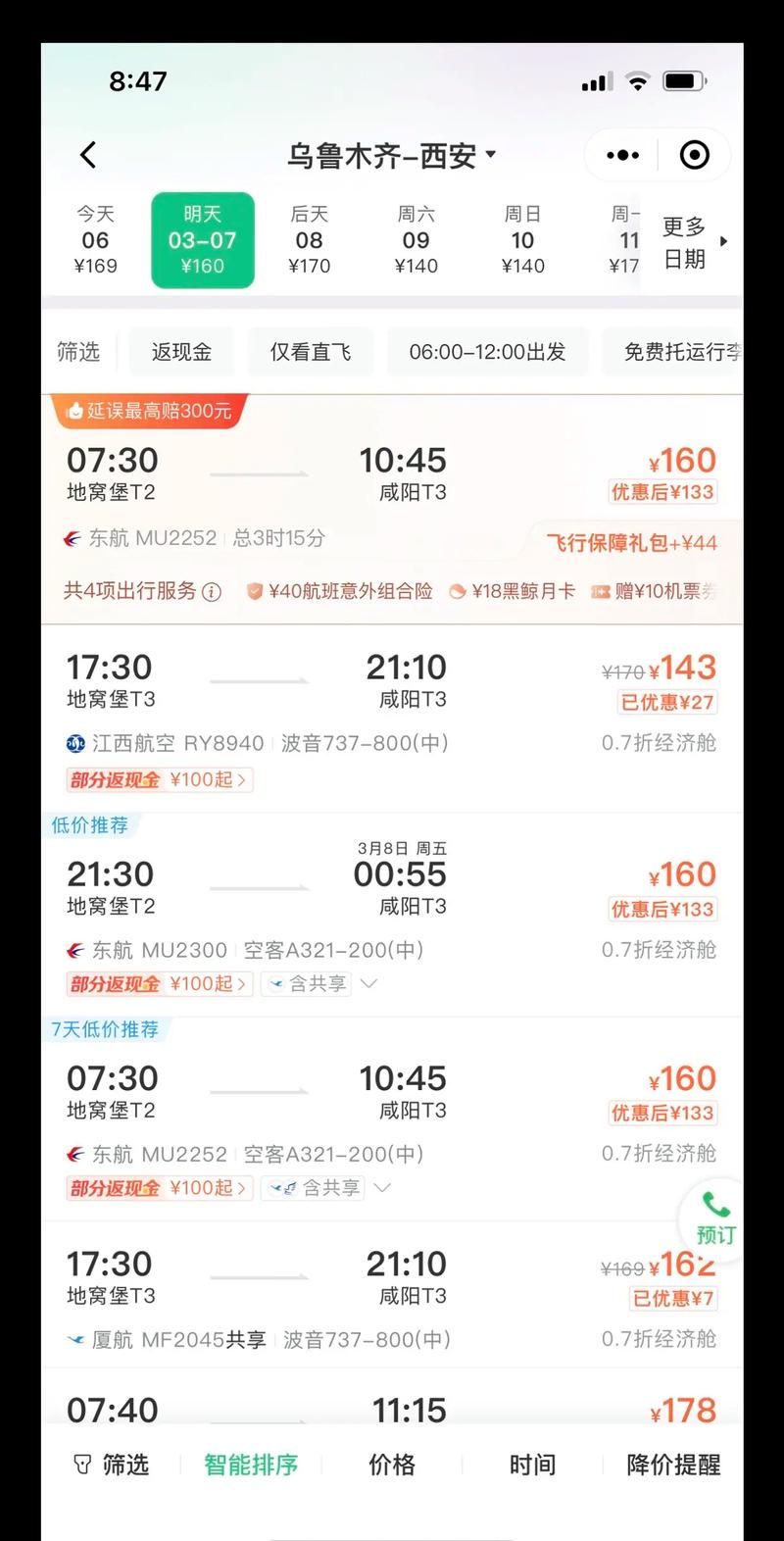Select the 周六09 date tab

(x=416, y=240)
